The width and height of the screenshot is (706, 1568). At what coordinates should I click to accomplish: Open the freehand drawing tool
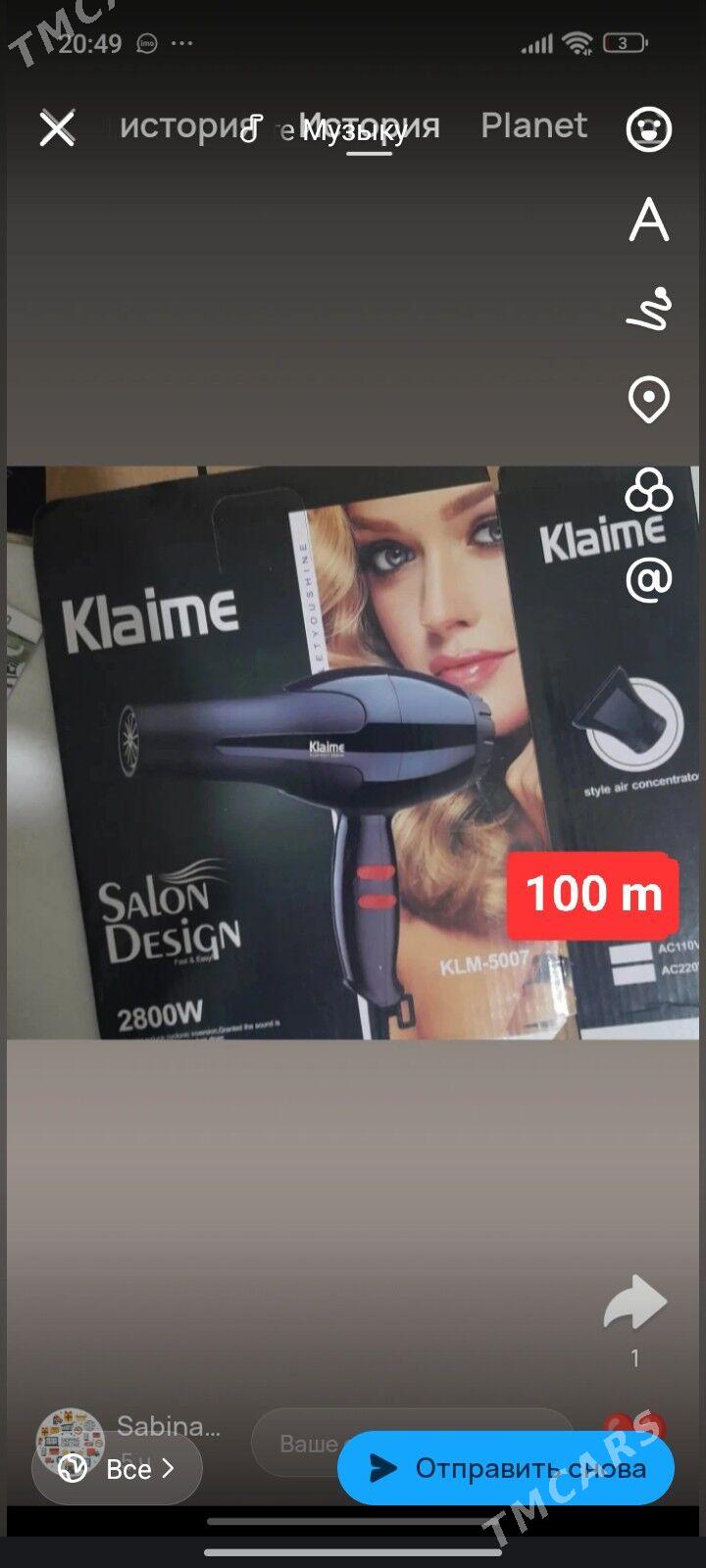648,310
